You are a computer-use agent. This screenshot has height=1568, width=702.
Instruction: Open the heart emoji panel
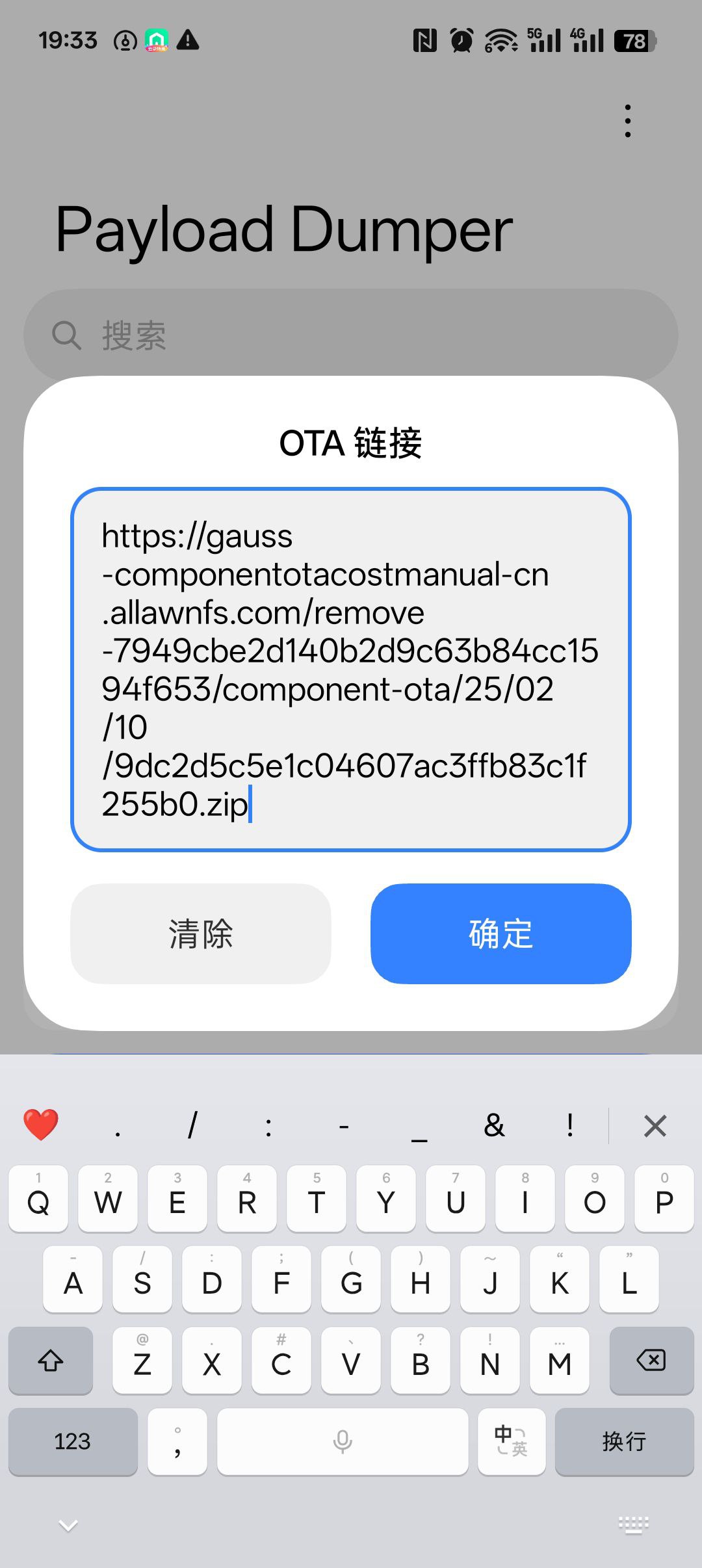41,1125
